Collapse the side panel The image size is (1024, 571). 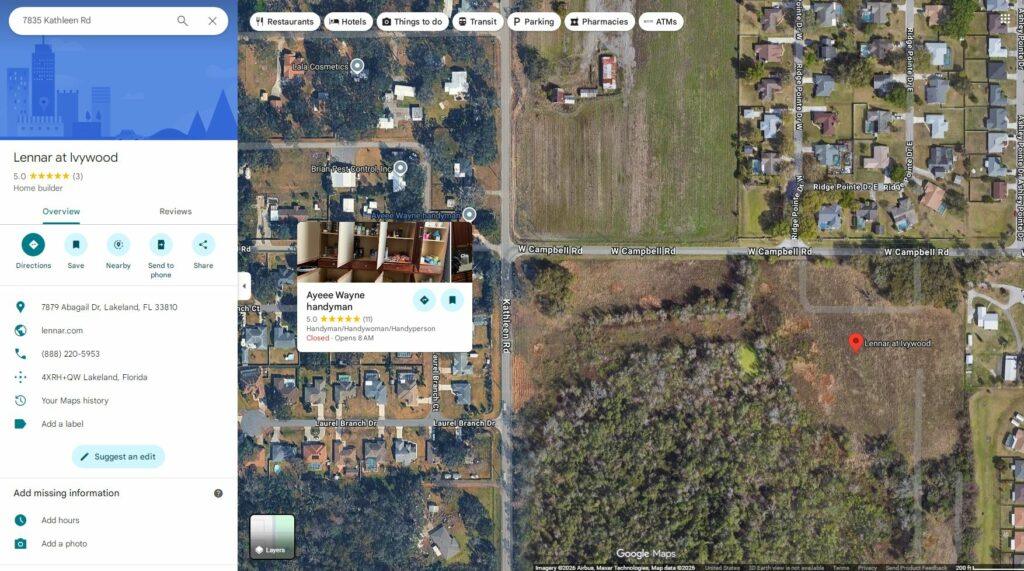pos(244,286)
